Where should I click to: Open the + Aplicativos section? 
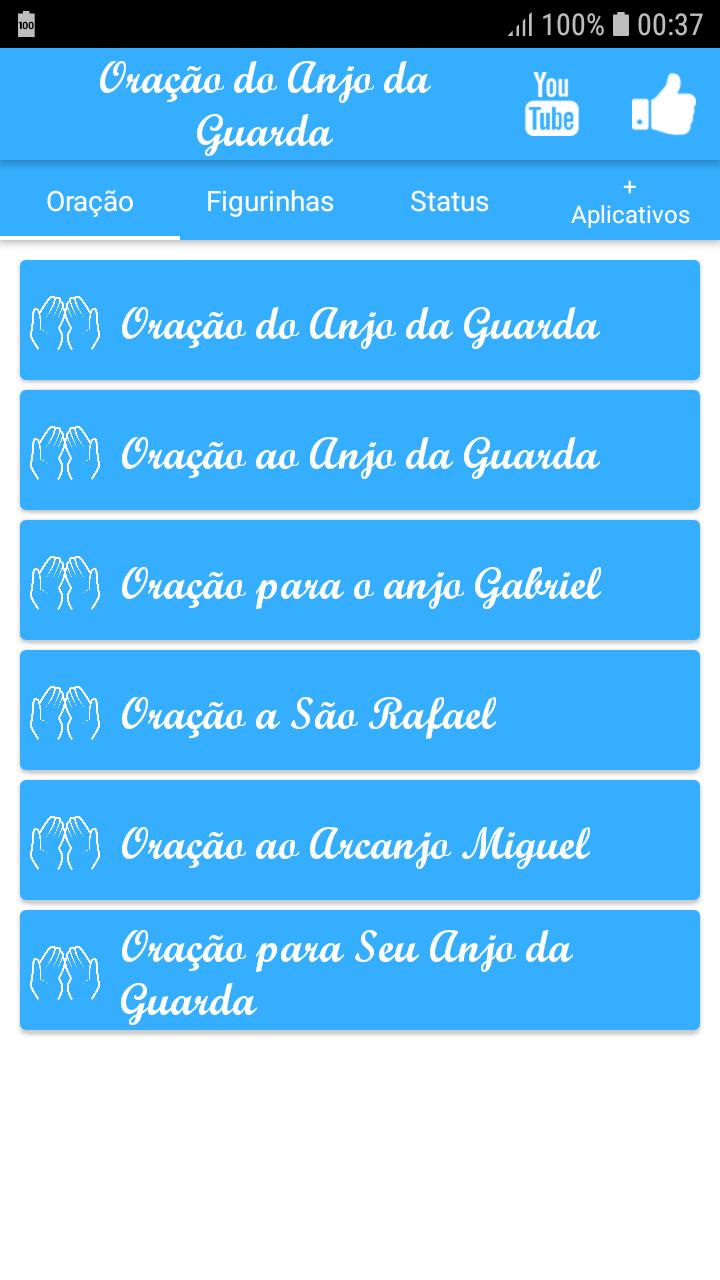pyautogui.click(x=630, y=201)
